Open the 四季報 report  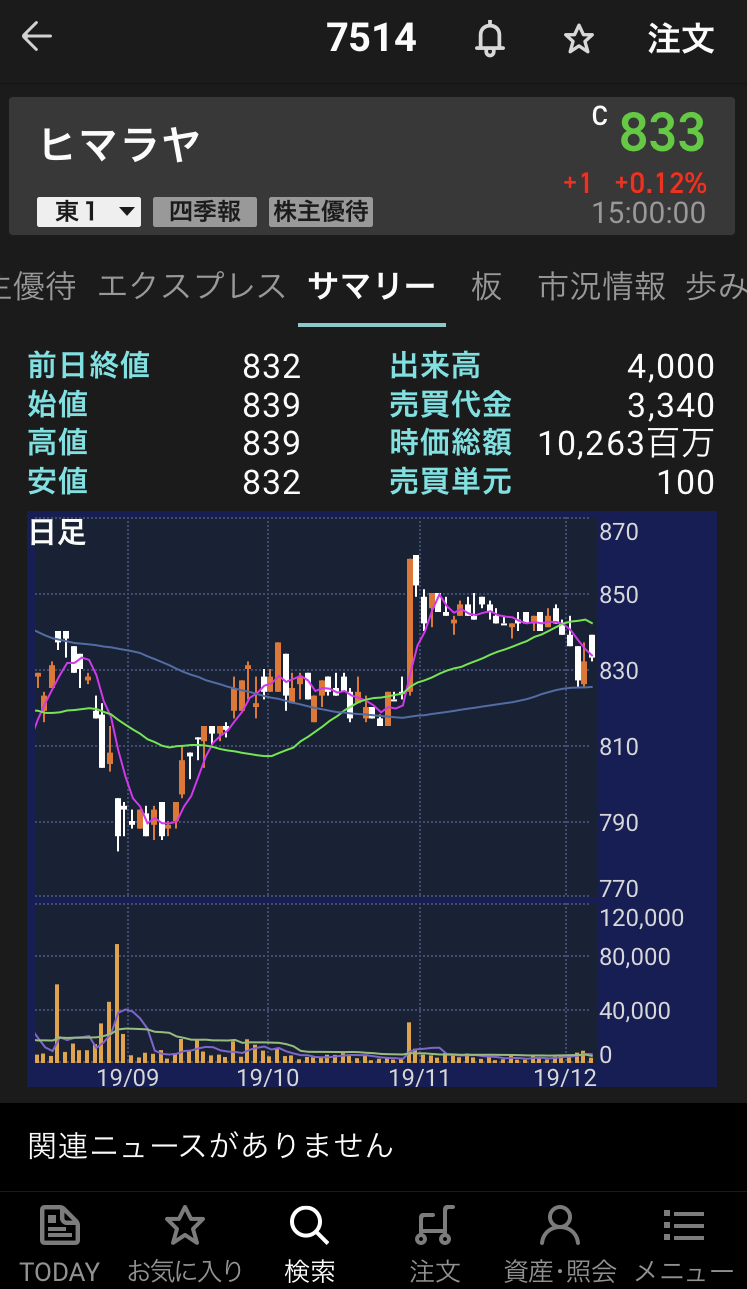coord(205,211)
